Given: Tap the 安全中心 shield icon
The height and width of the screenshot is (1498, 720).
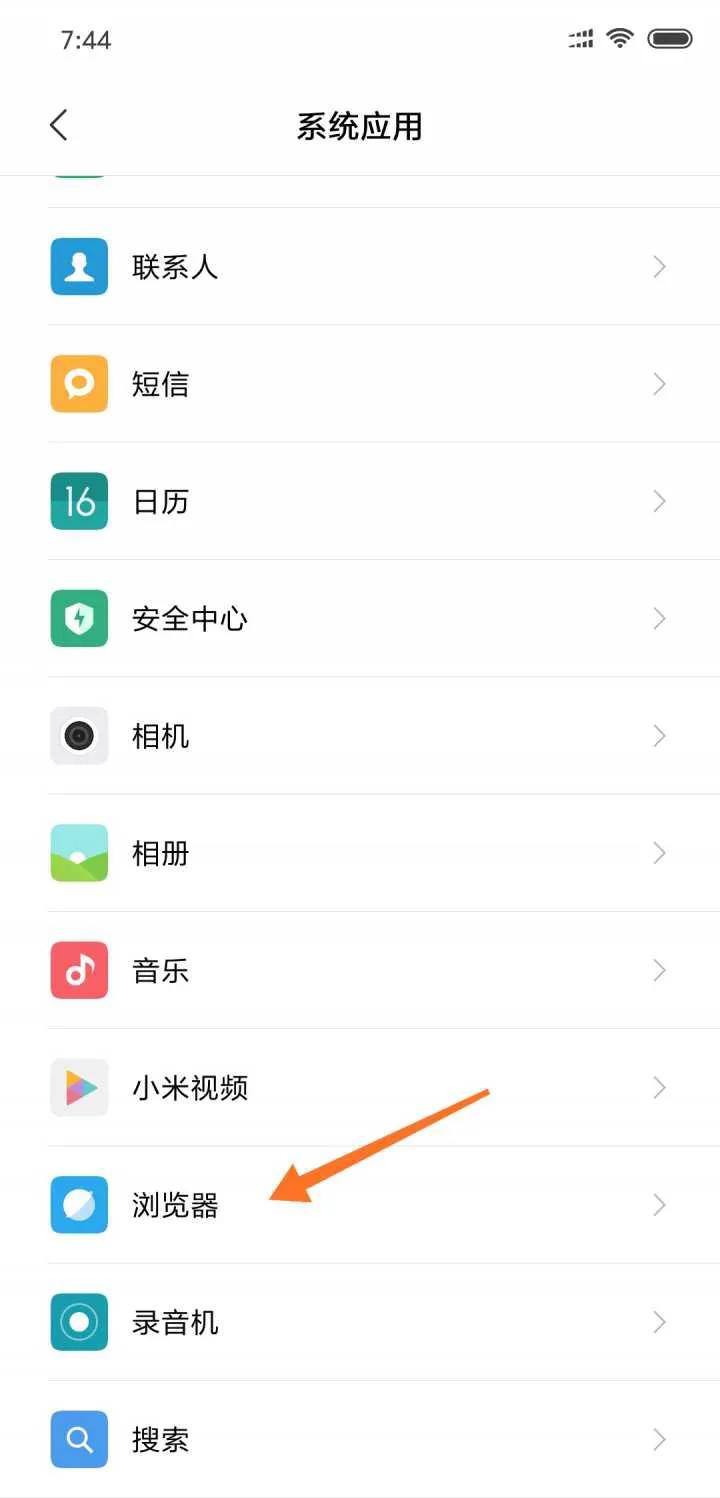Looking at the screenshot, I should pyautogui.click(x=78, y=618).
